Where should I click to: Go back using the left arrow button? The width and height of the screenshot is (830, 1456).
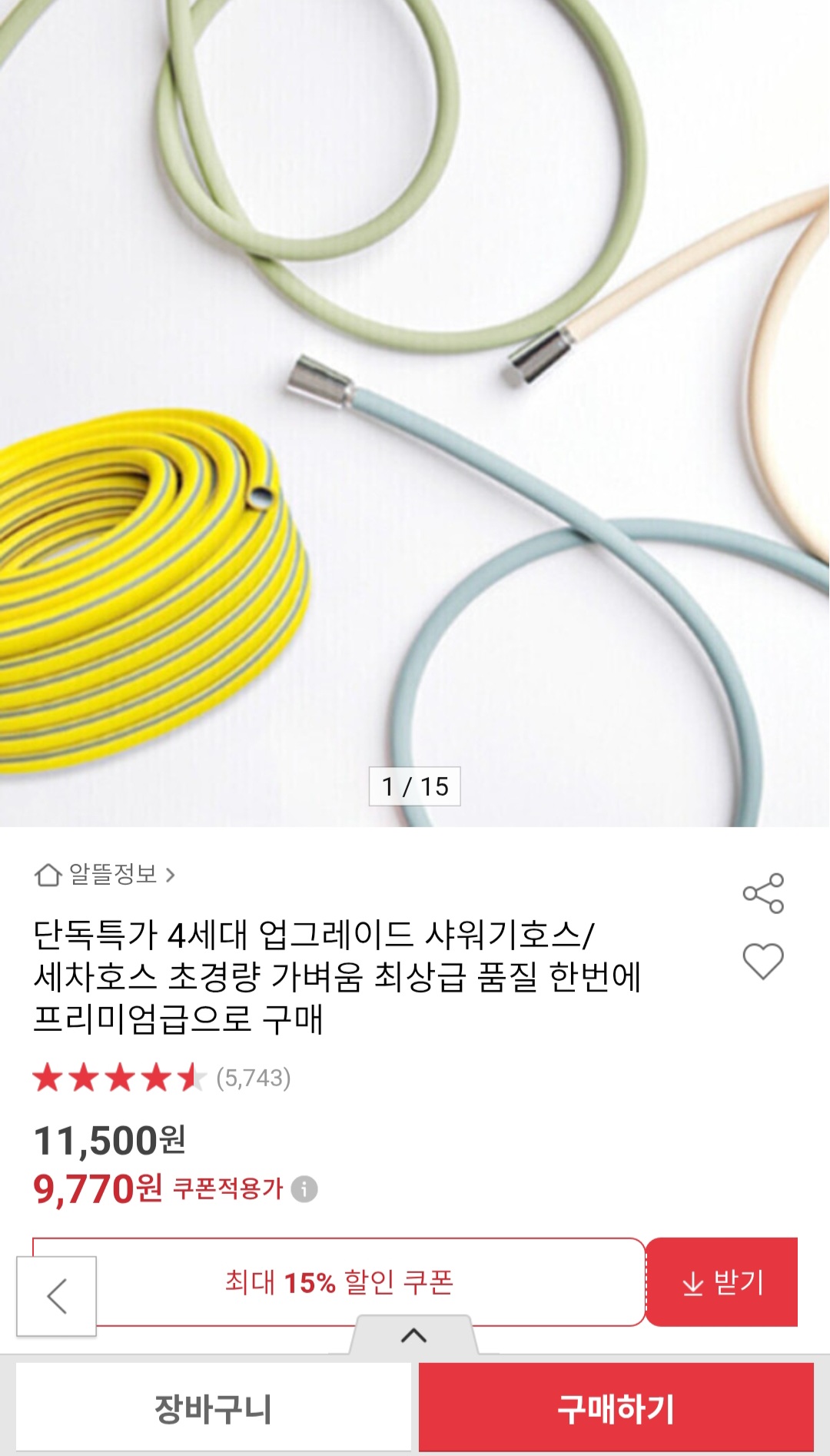57,1296
